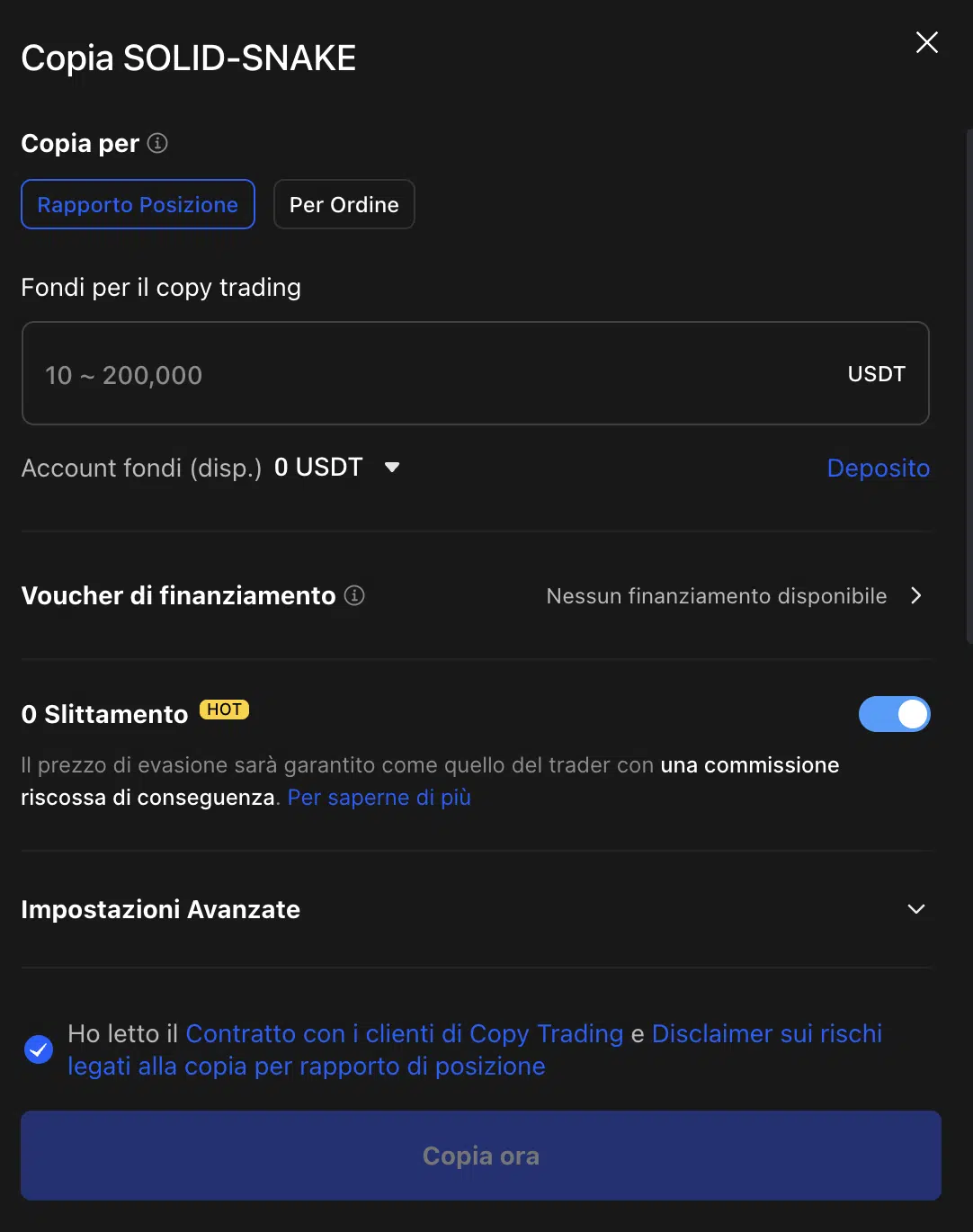Click the HOT badge next to Slittamento
The width and height of the screenshot is (973, 1232).
click(224, 710)
